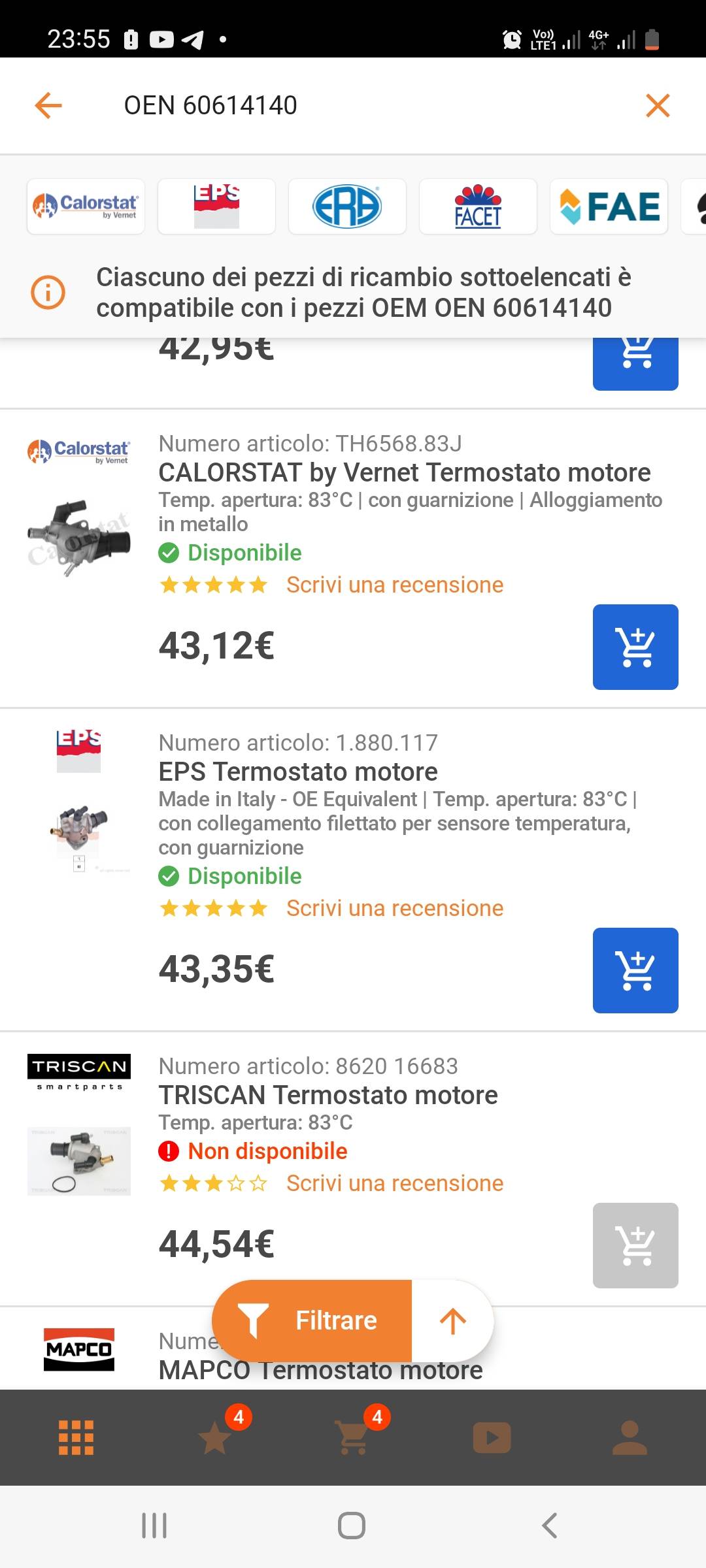Viewport: 706px width, 1568px height.
Task: Go back using the orange arrow
Action: (x=48, y=105)
